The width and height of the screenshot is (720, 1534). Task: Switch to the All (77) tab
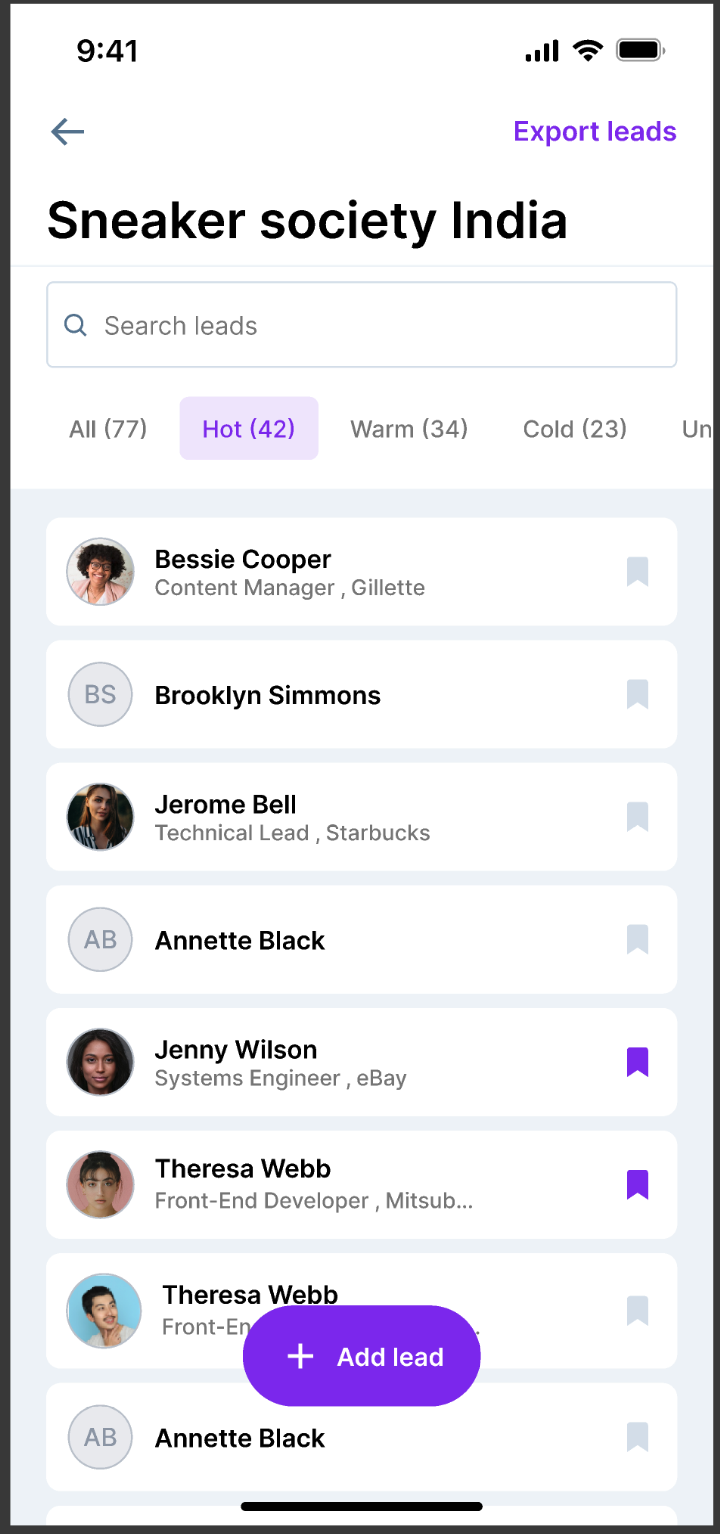pyautogui.click(x=108, y=429)
